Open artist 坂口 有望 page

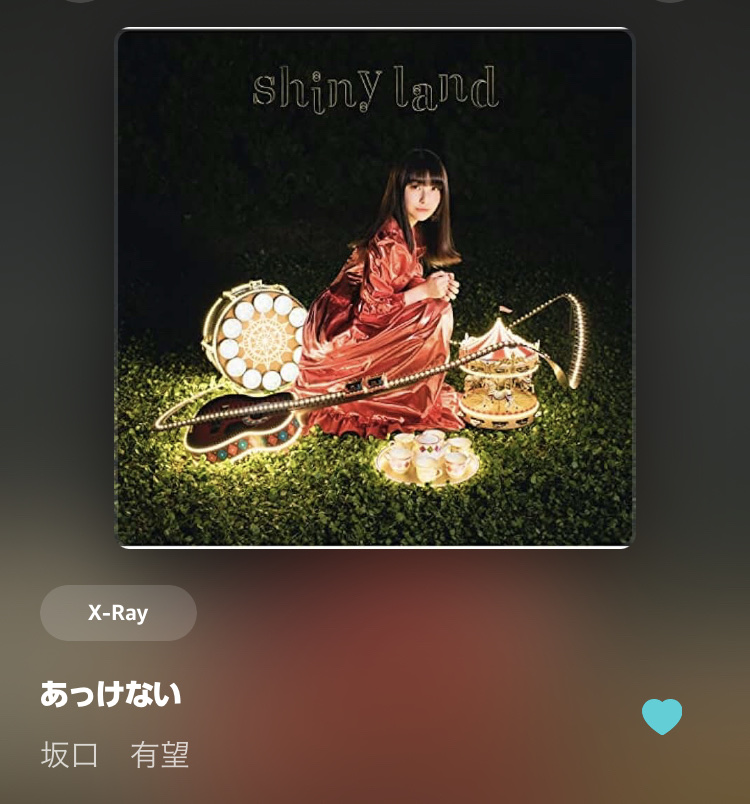[x=115, y=754]
